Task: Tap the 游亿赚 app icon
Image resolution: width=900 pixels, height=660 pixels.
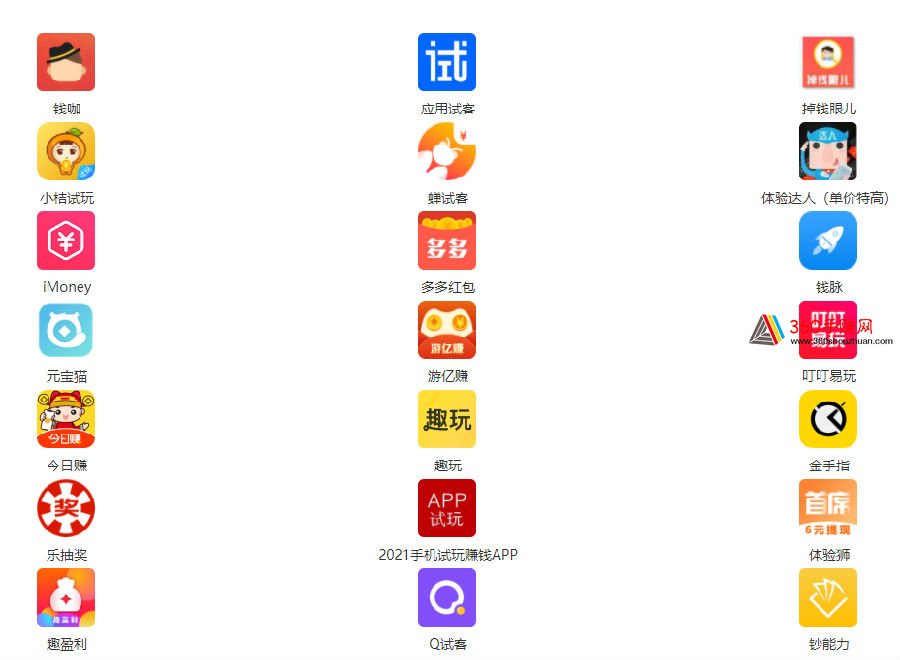Action: point(447,330)
